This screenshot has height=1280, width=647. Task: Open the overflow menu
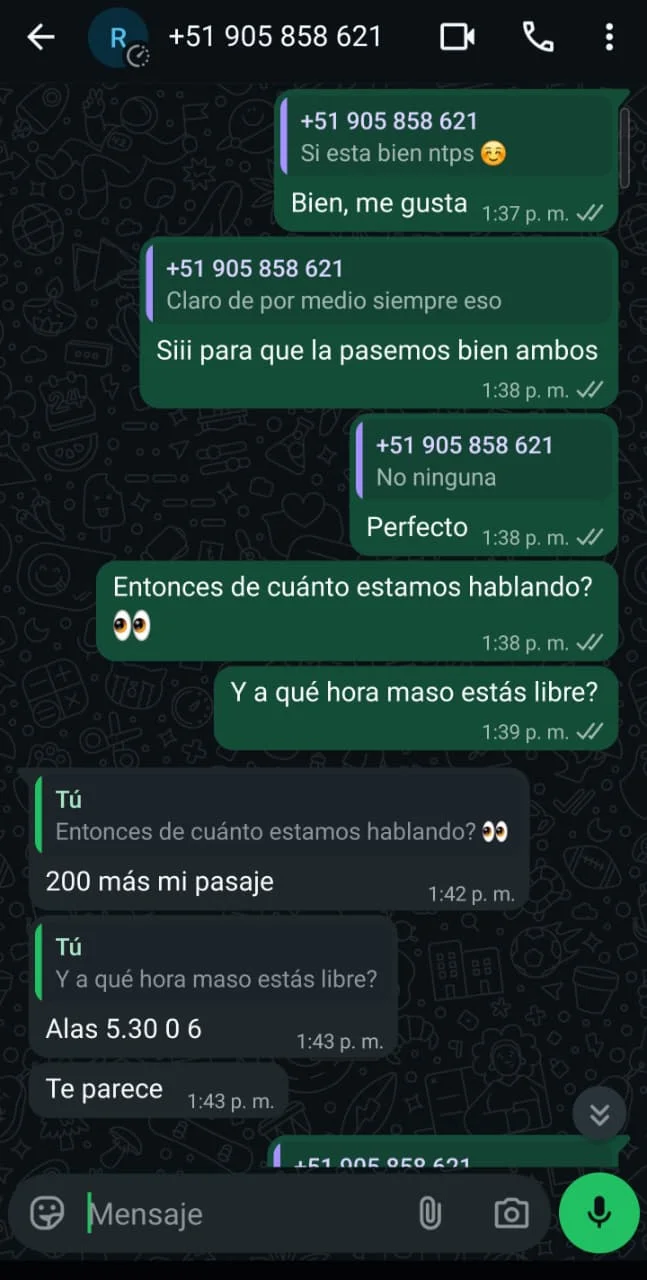point(609,37)
